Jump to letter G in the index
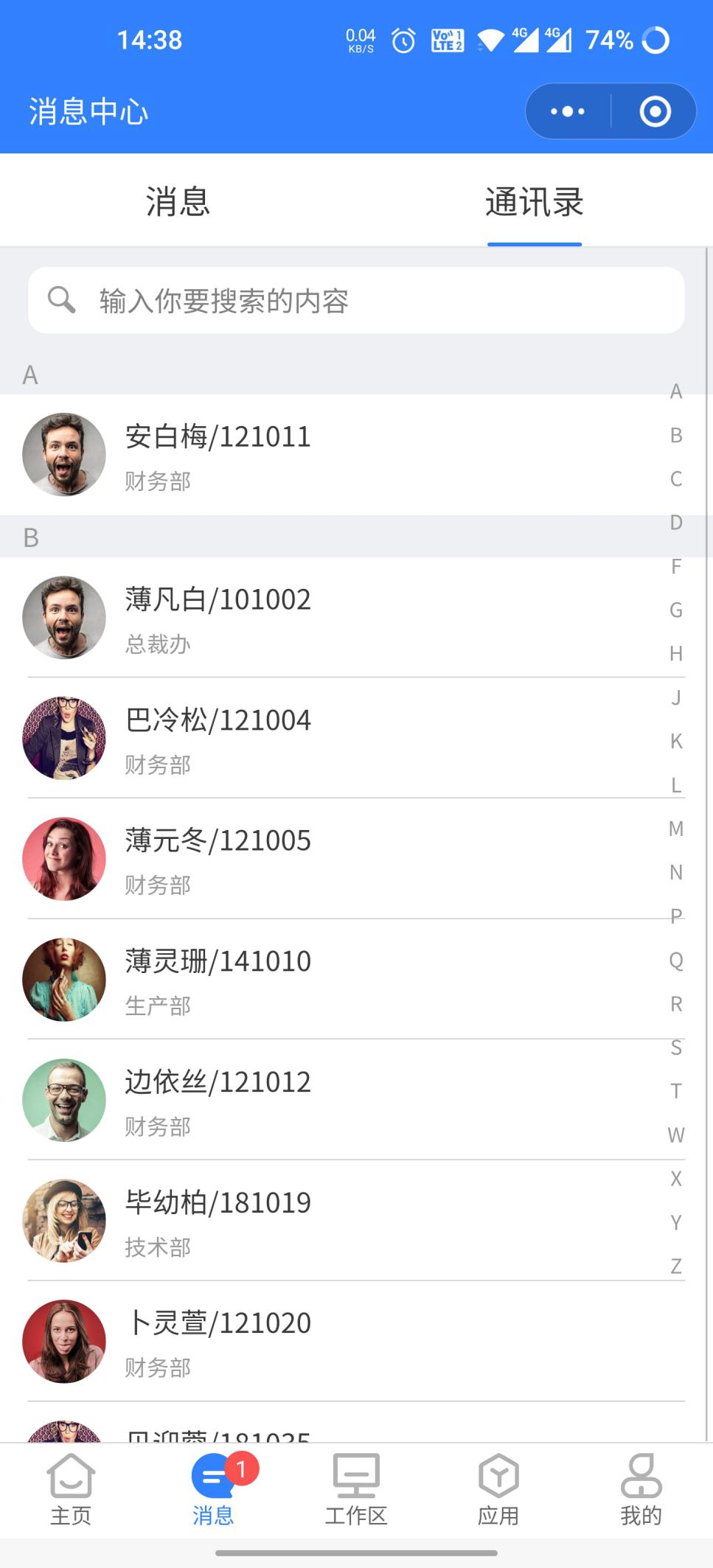 pos(676,610)
